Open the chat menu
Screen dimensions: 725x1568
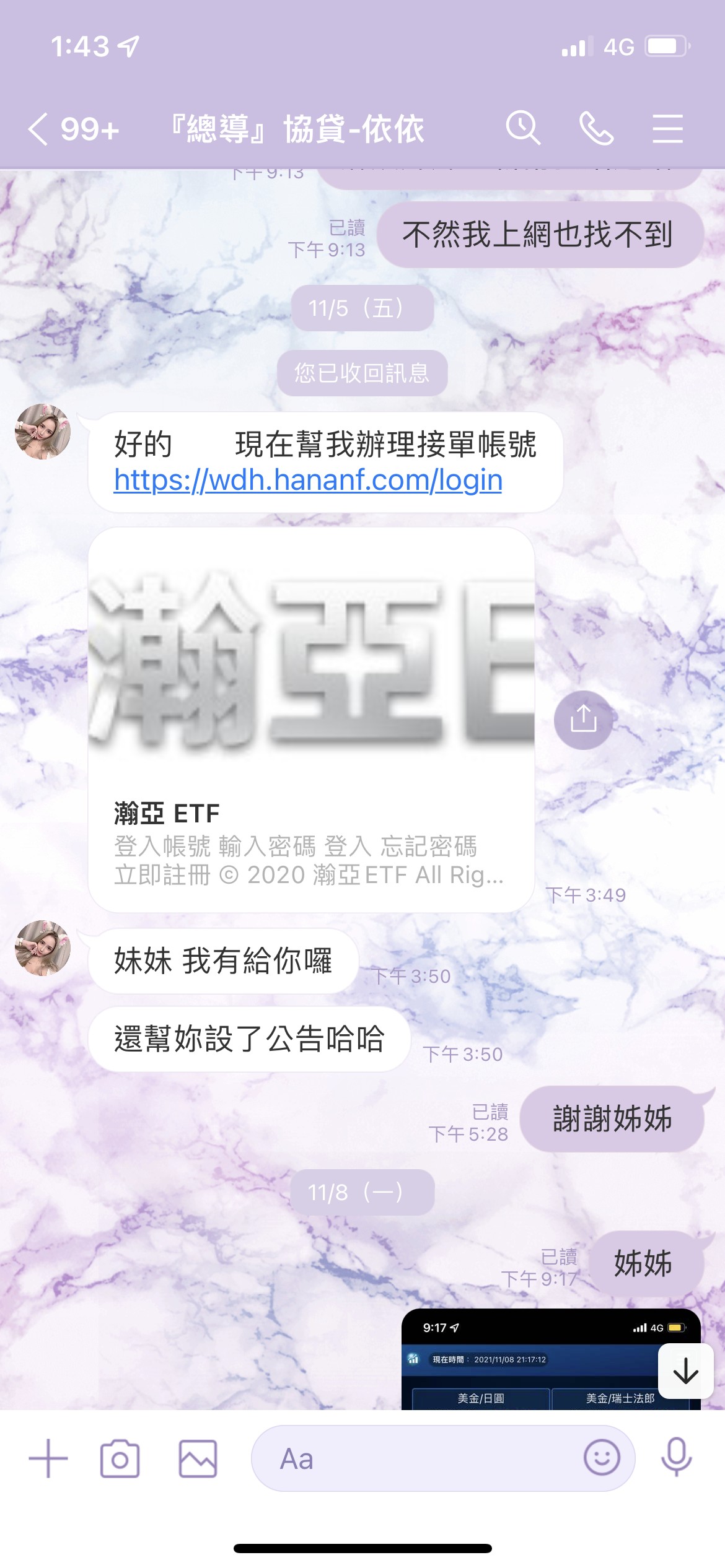[667, 128]
